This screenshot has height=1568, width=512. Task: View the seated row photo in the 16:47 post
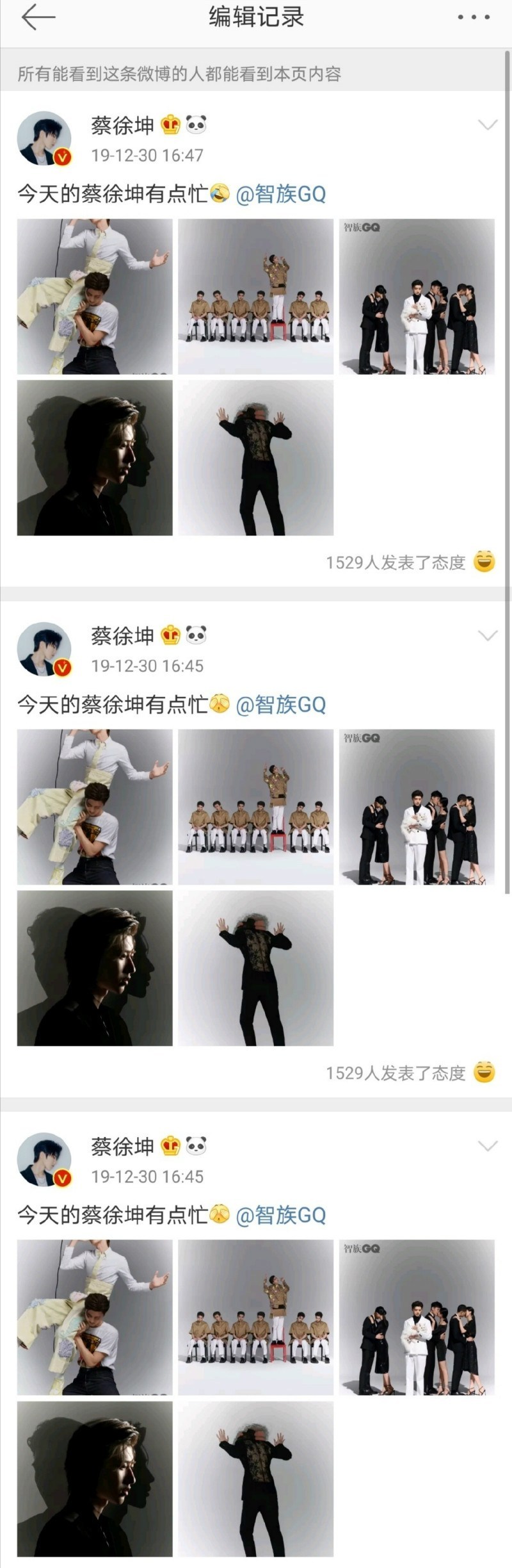pos(255,297)
